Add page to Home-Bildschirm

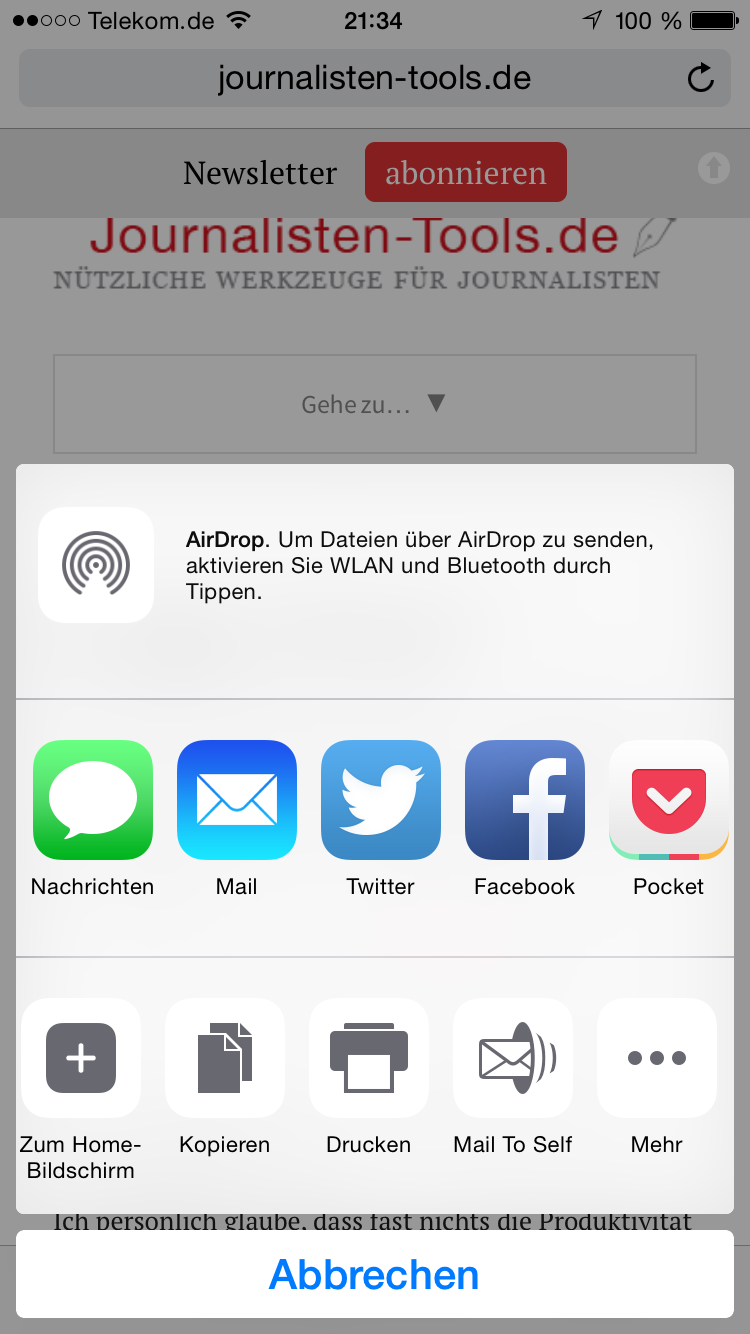point(81,1058)
